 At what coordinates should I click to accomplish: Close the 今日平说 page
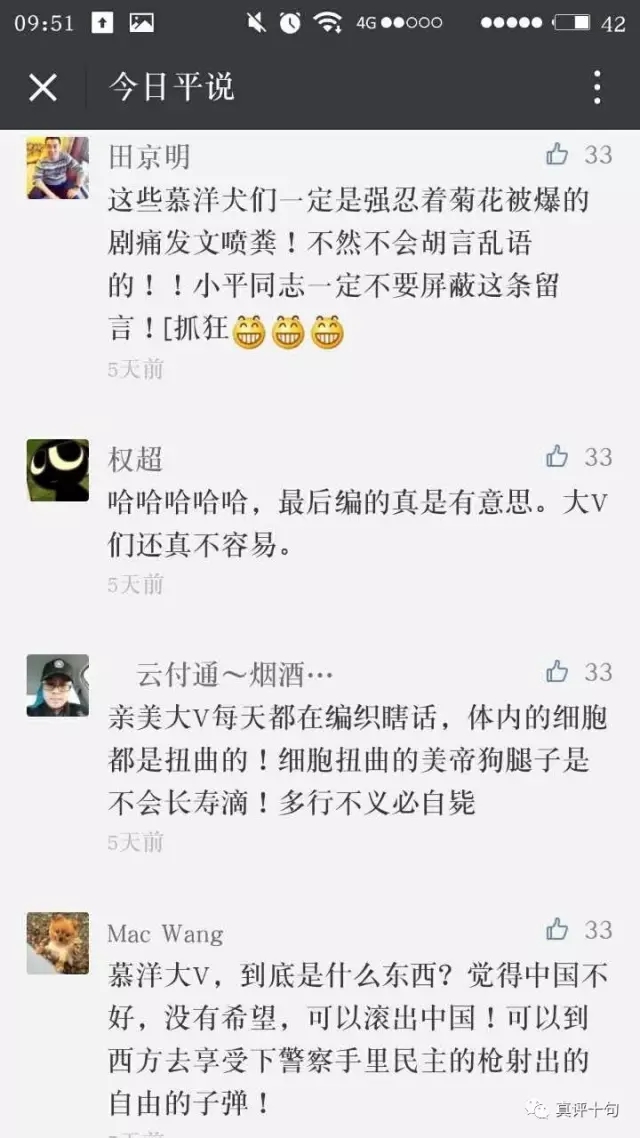click(43, 88)
